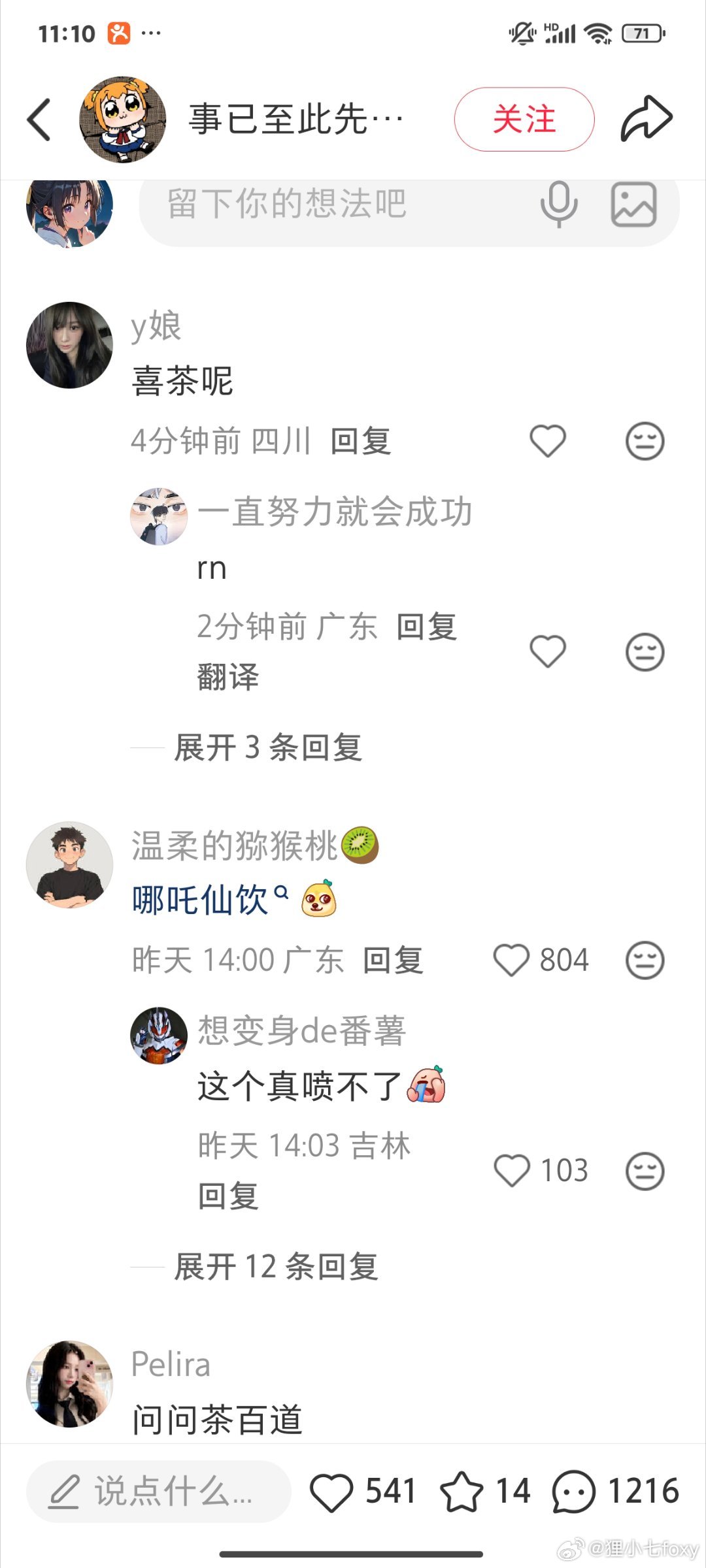Image resolution: width=706 pixels, height=1568 pixels.
Task: Tap the like heart showing 541
Action: [335, 1492]
